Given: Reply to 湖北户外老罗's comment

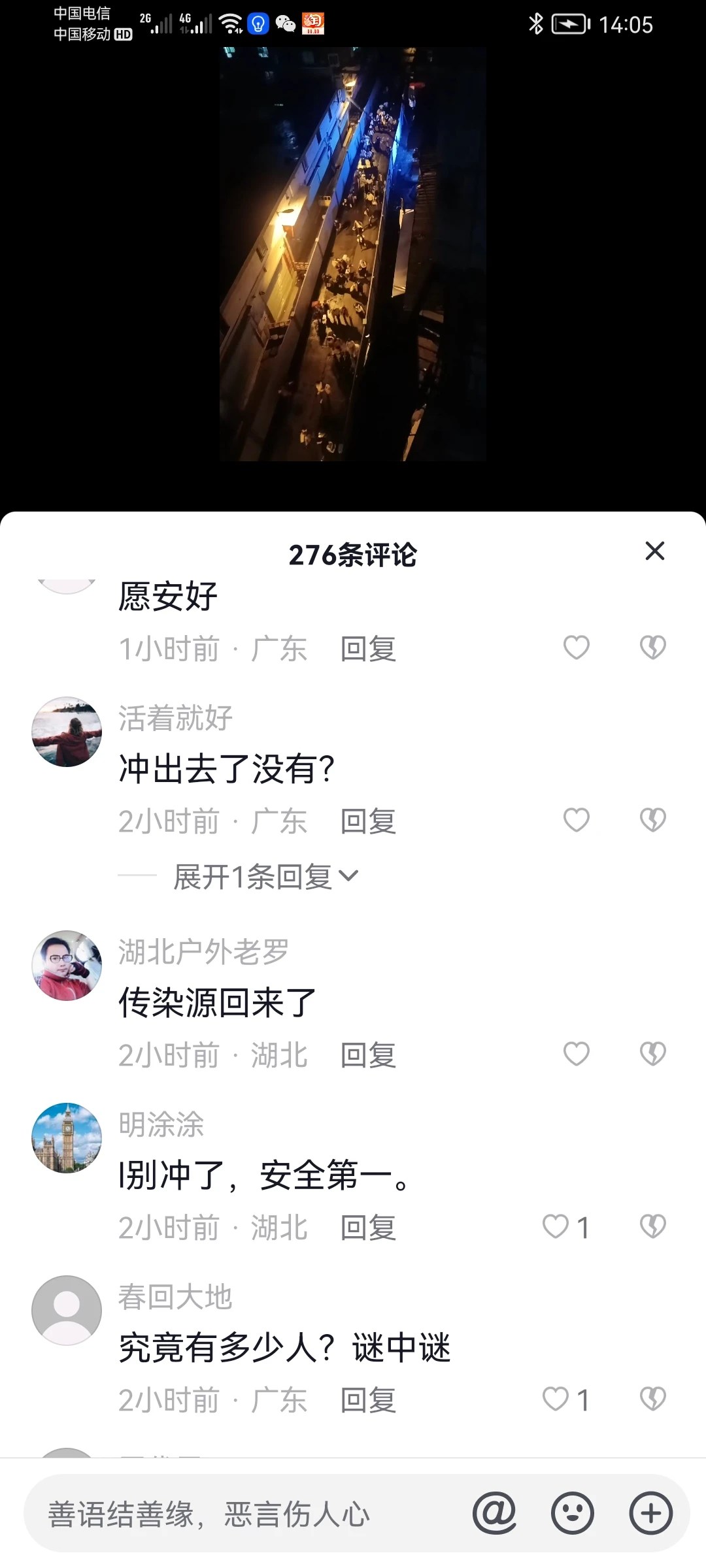Looking at the screenshot, I should pos(367,1054).
